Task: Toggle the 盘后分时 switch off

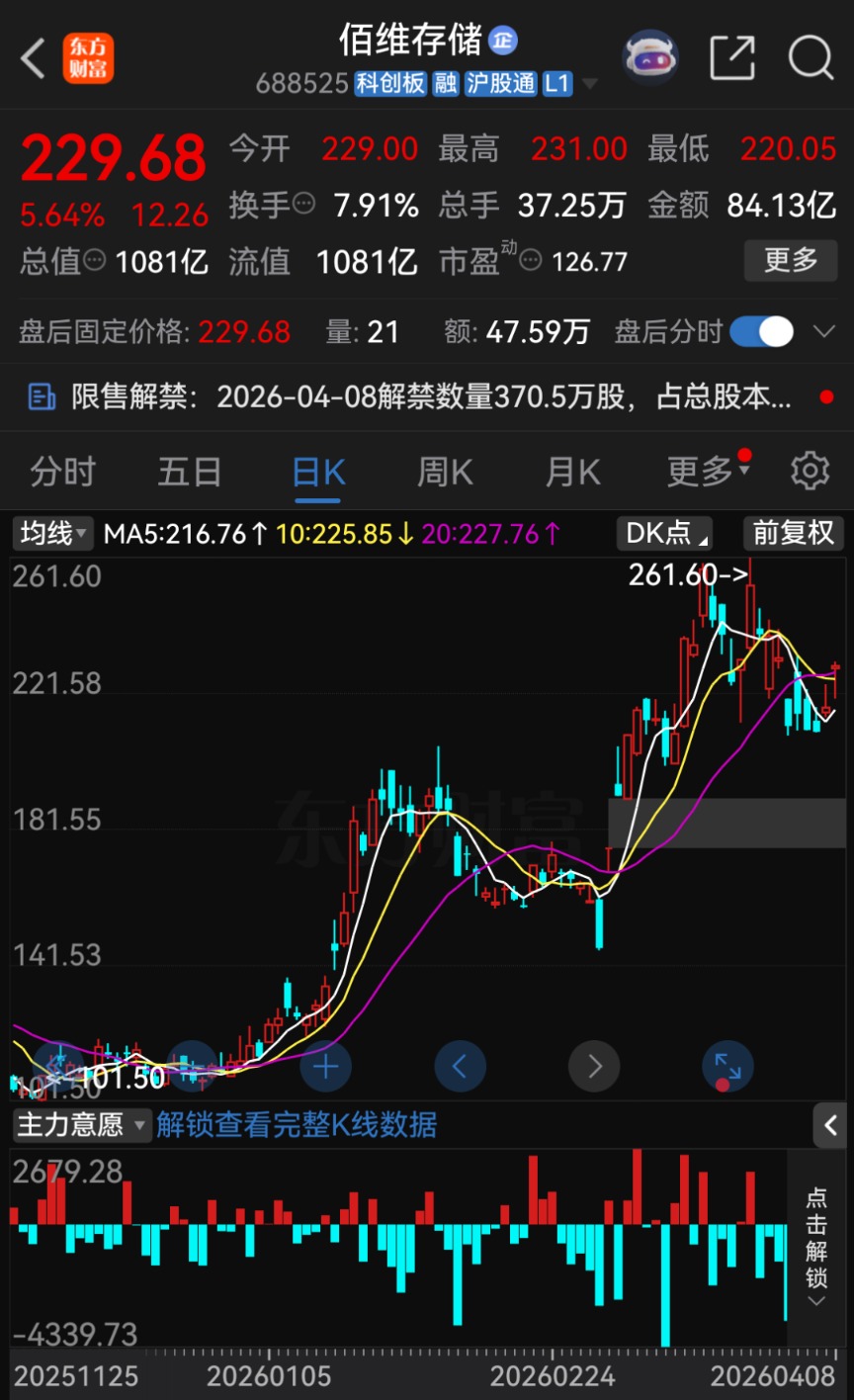Action: pos(761,332)
